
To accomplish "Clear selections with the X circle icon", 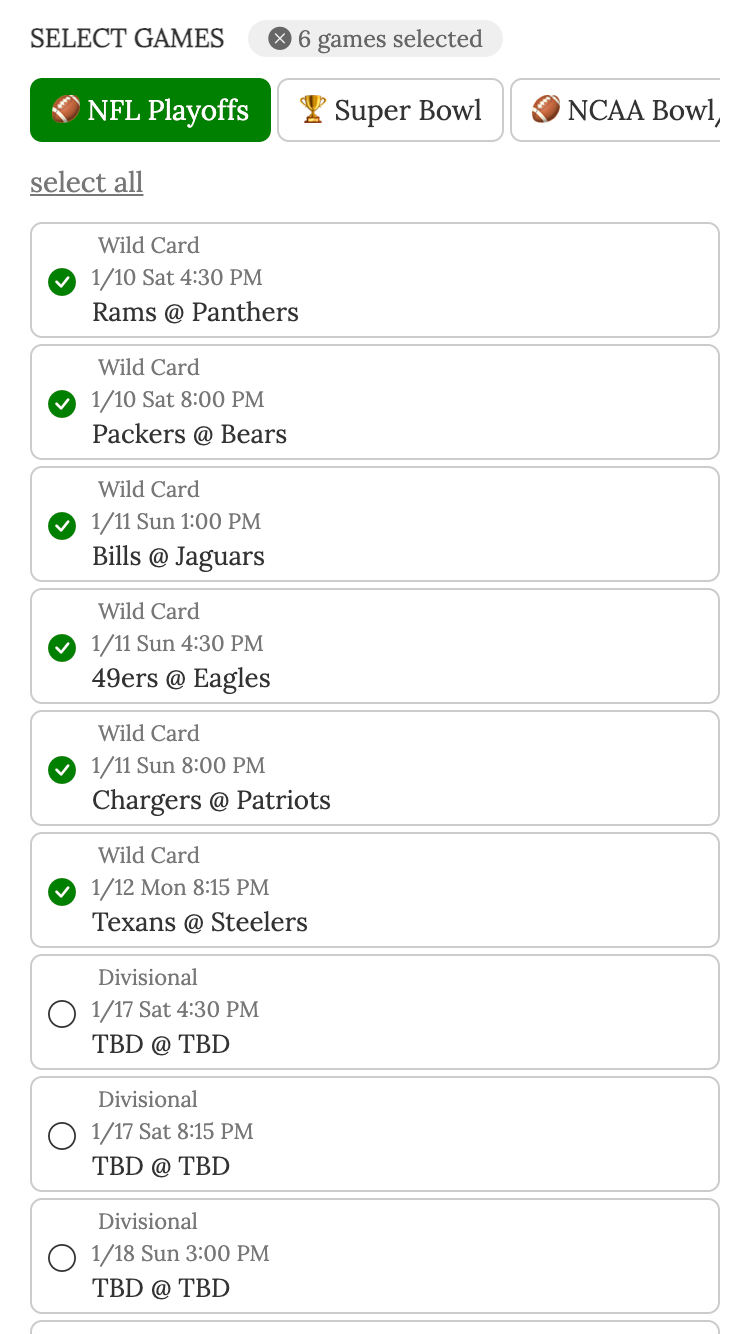I will (x=279, y=39).
